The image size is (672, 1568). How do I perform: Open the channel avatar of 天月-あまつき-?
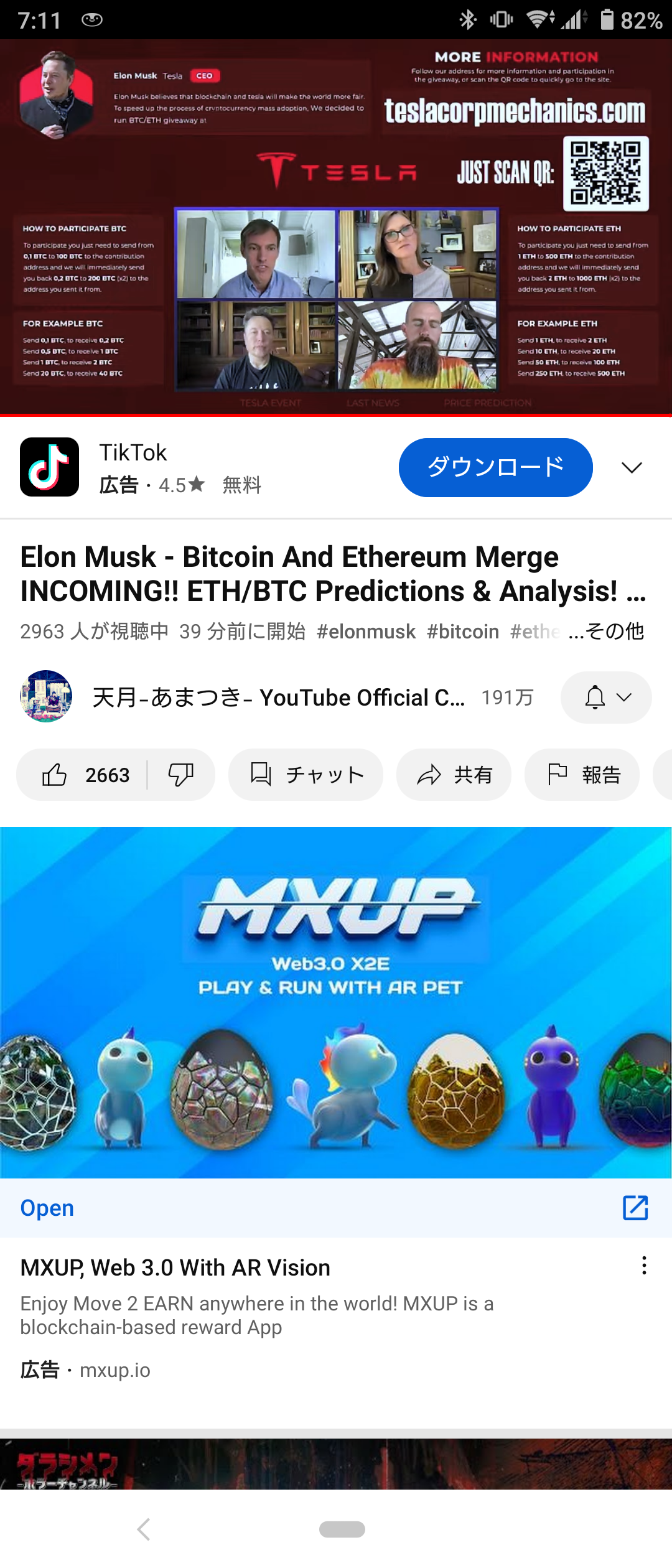(x=46, y=697)
